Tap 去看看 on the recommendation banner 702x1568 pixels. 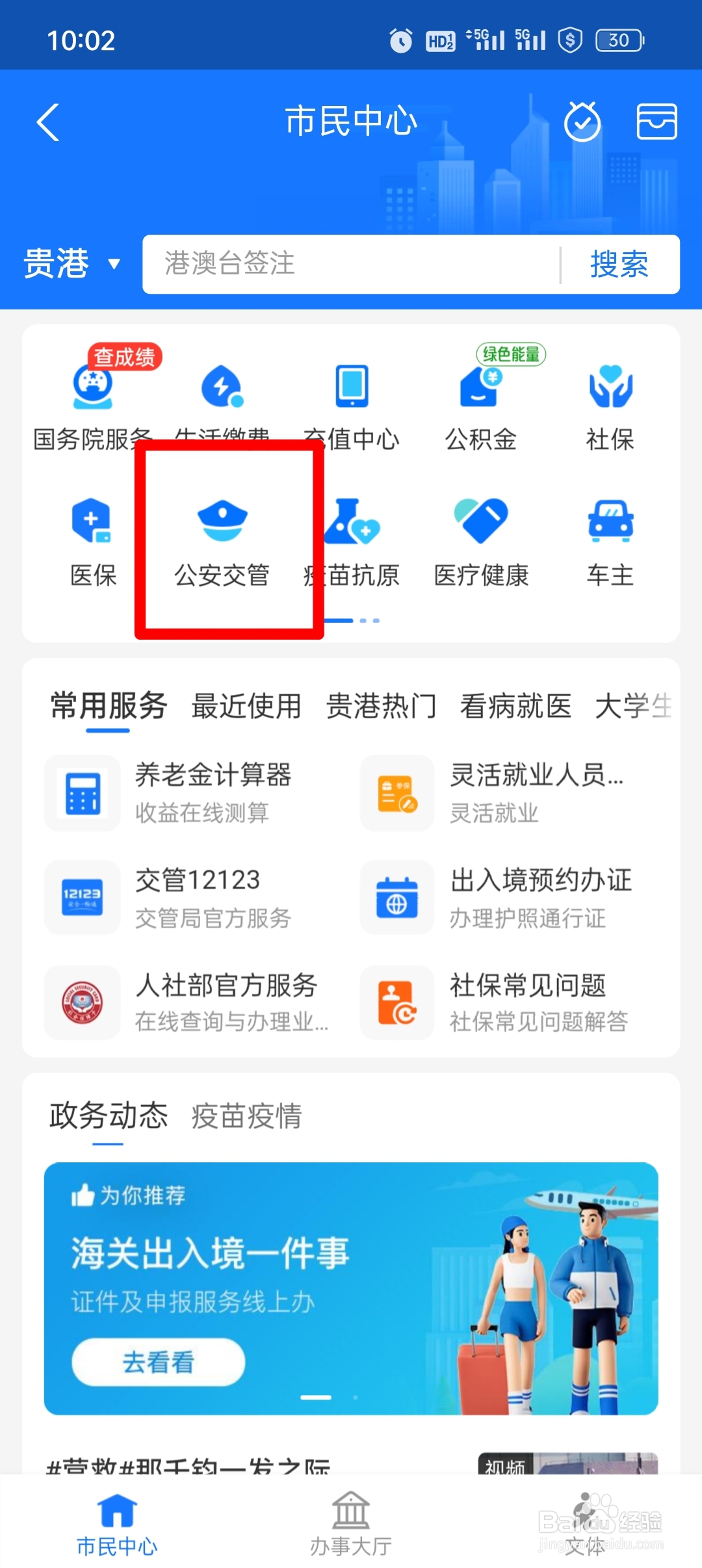pyautogui.click(x=157, y=1361)
